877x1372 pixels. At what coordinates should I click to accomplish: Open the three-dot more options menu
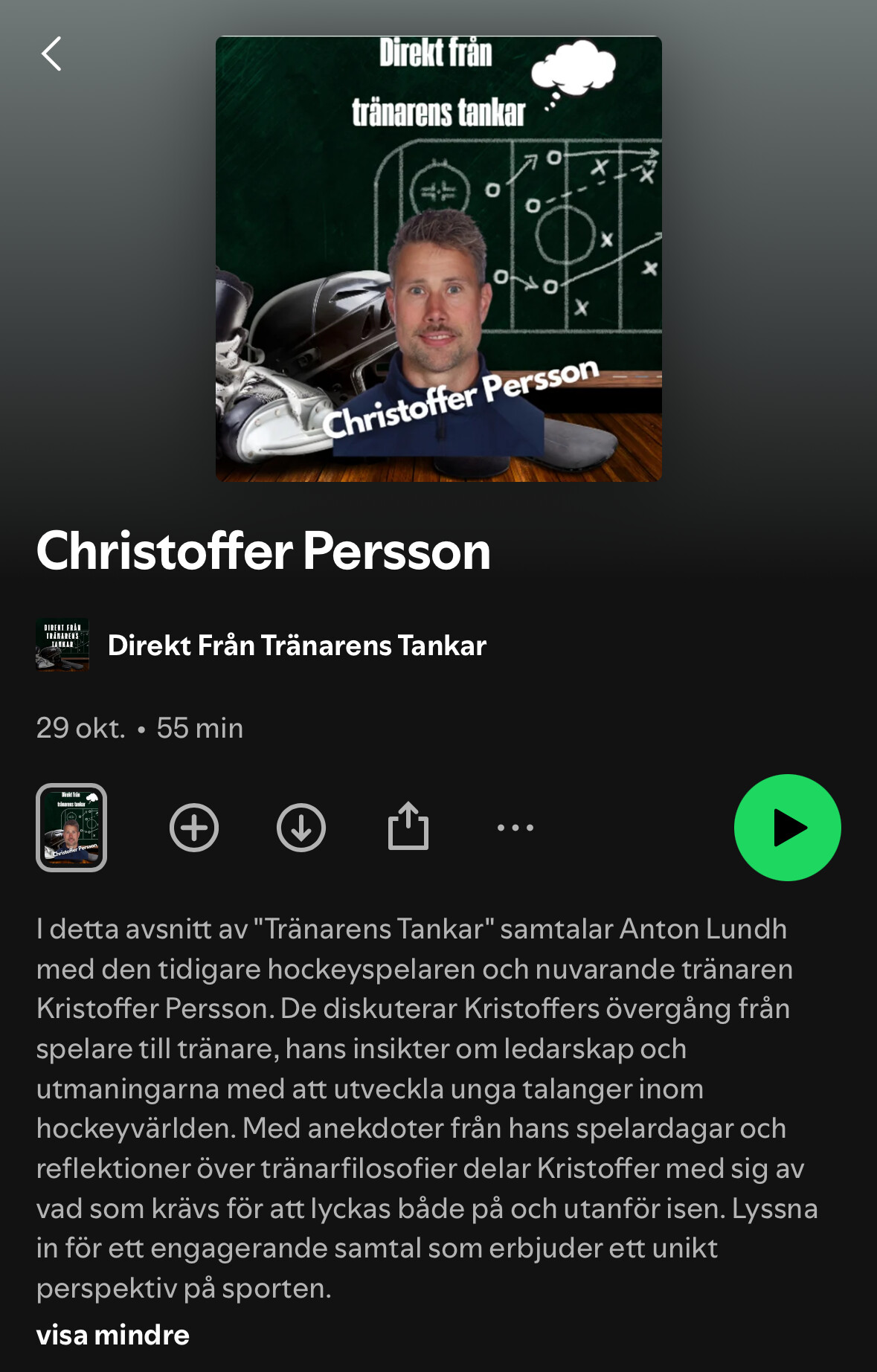515,828
